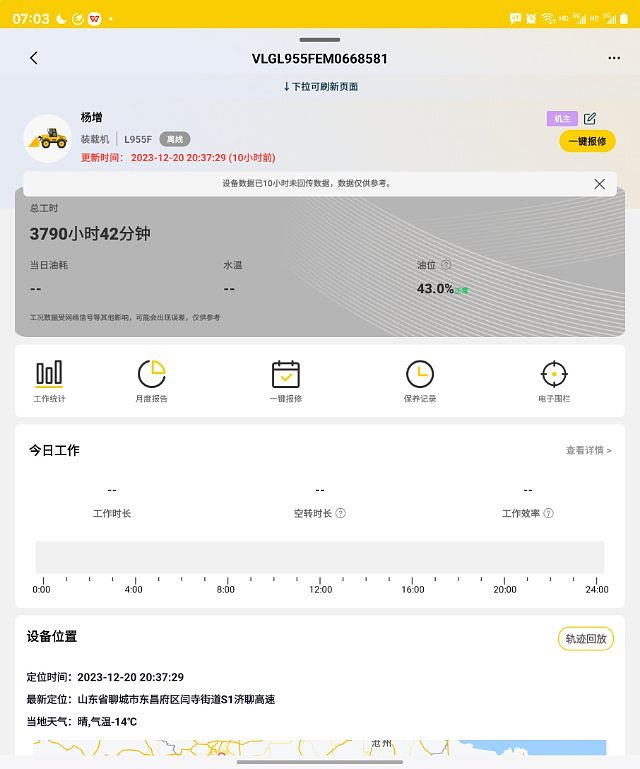This screenshot has width=640, height=769.
Task: Tap the edit pencil icon beside 机主
Action: coord(590,118)
